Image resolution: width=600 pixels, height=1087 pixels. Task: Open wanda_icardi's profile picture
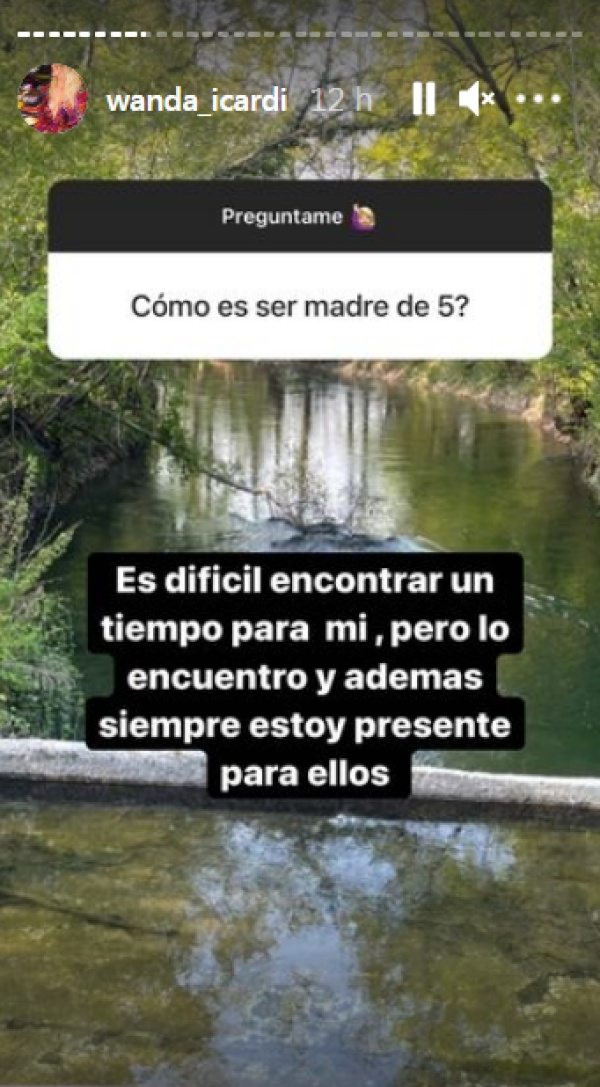pyautogui.click(x=53, y=98)
